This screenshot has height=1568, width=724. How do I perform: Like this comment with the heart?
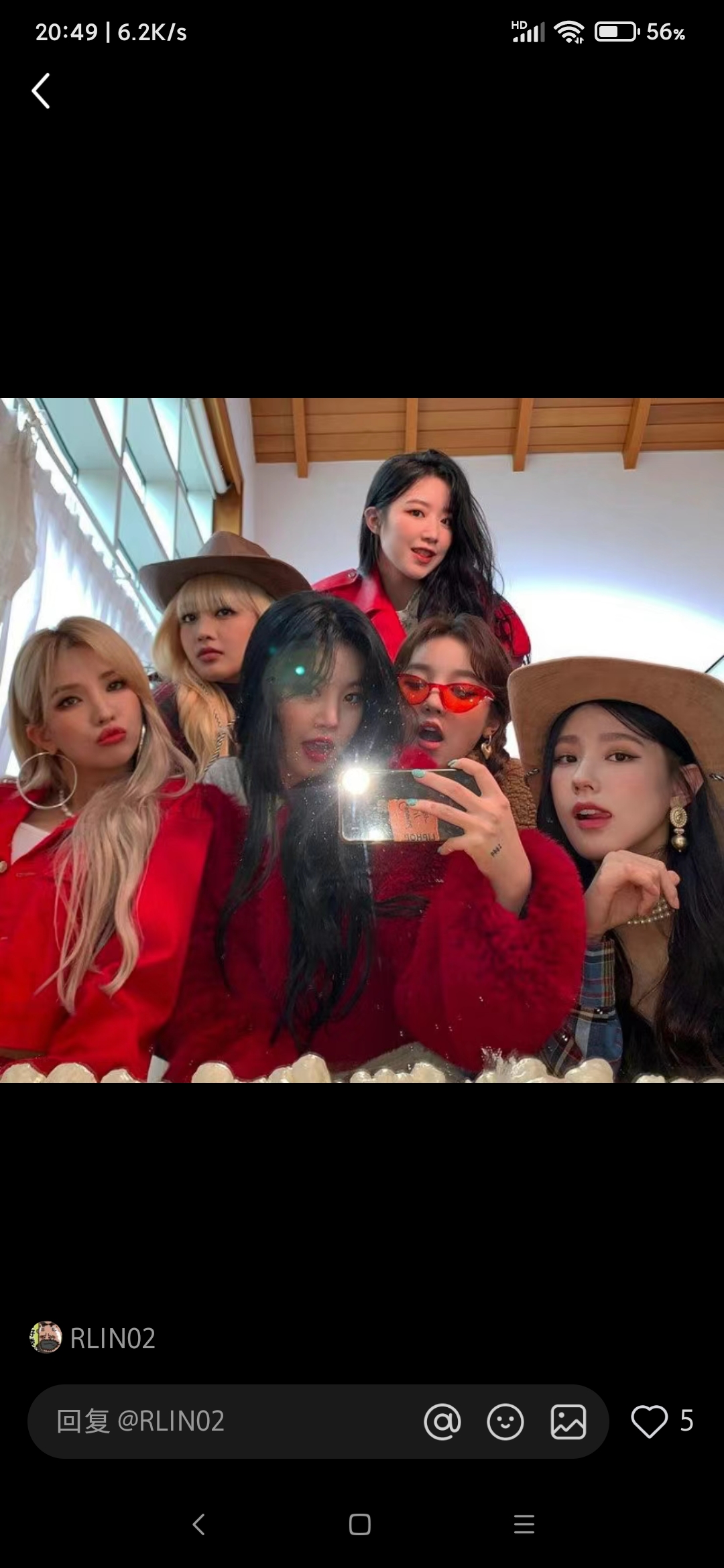click(x=649, y=1421)
